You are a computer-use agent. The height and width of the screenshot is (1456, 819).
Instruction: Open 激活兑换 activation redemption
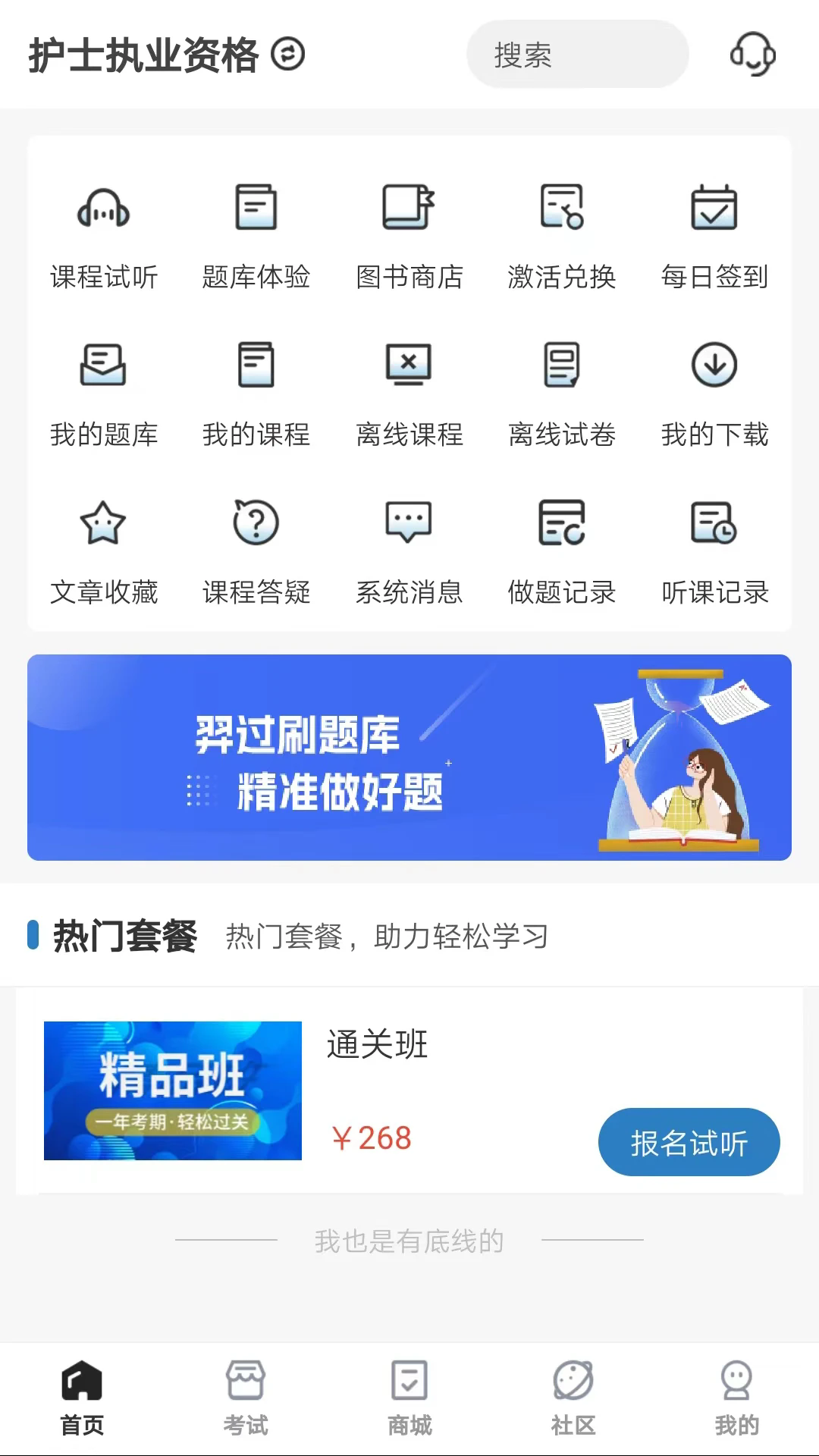coord(563,235)
